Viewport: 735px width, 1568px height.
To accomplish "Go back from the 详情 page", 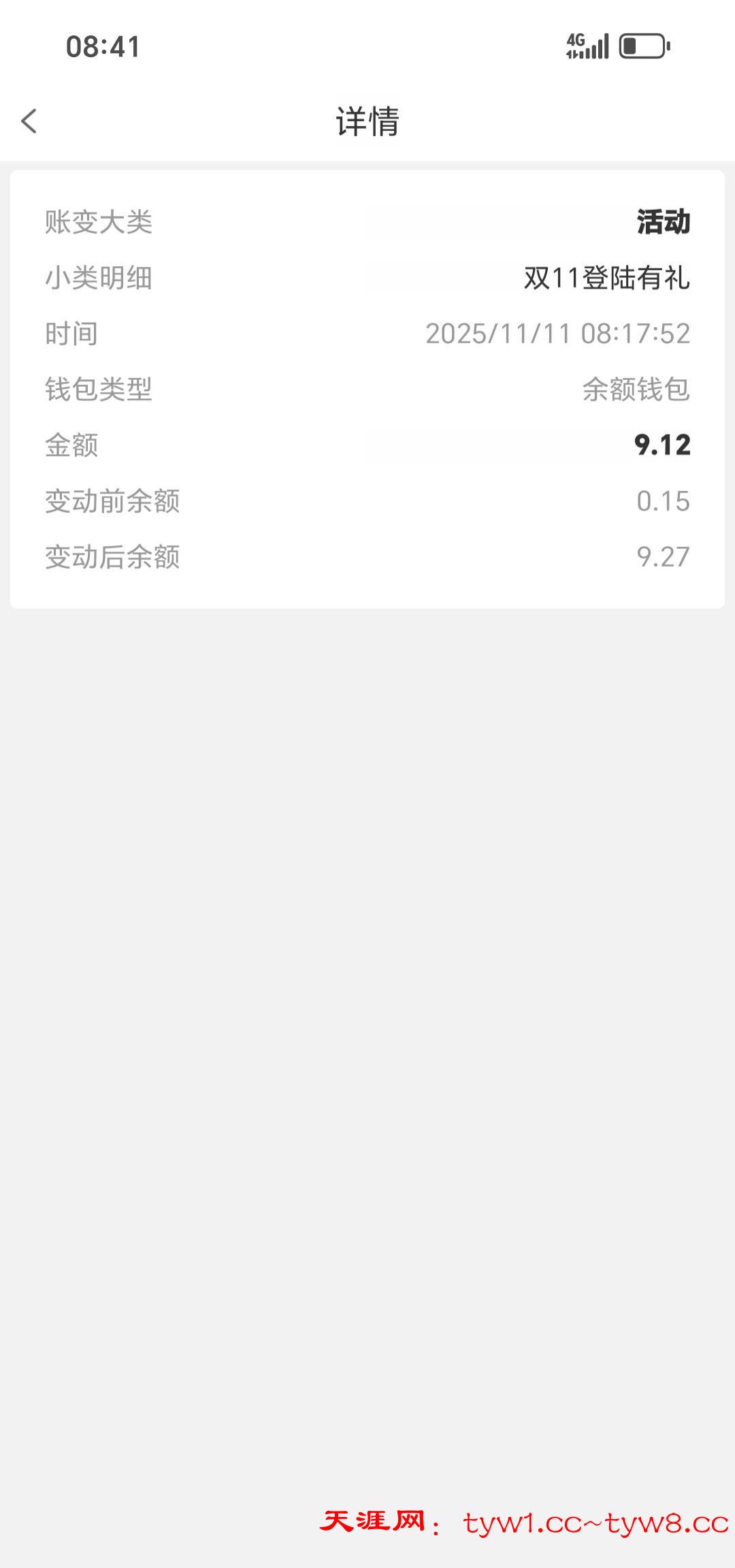I will pyautogui.click(x=29, y=121).
